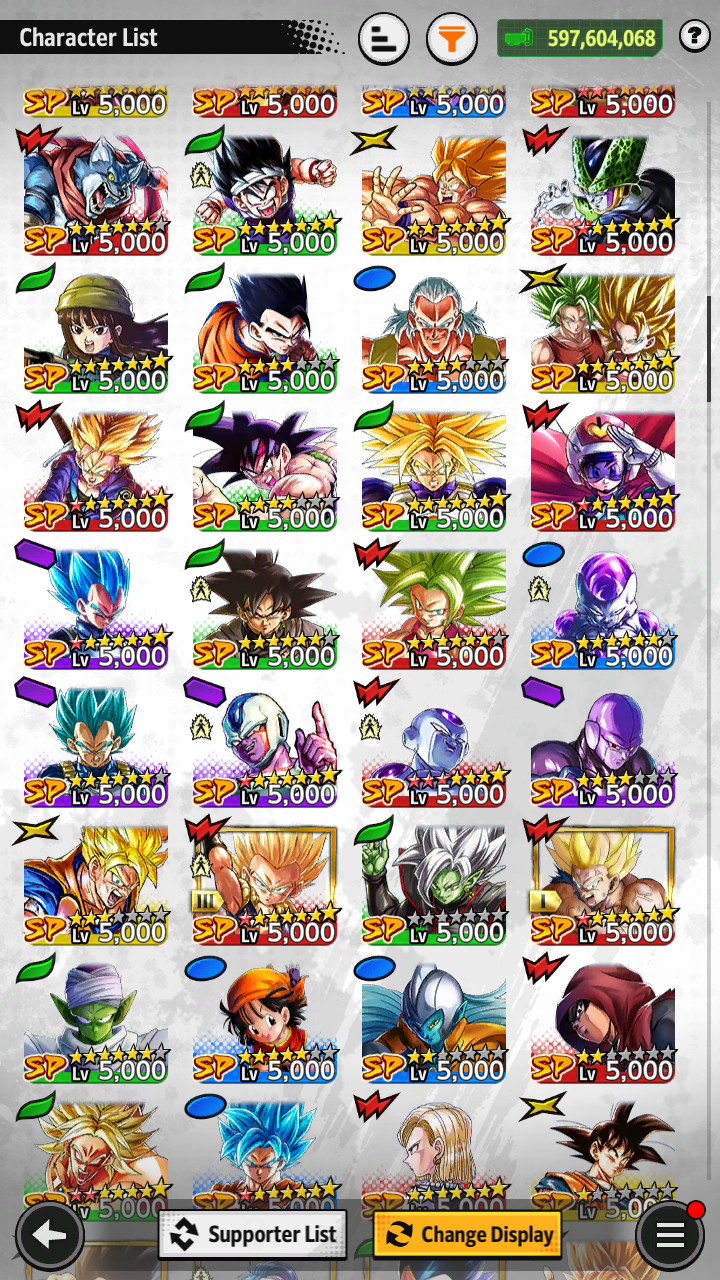
Task: Select the white-haired green Zamasu card
Action: coord(434,884)
